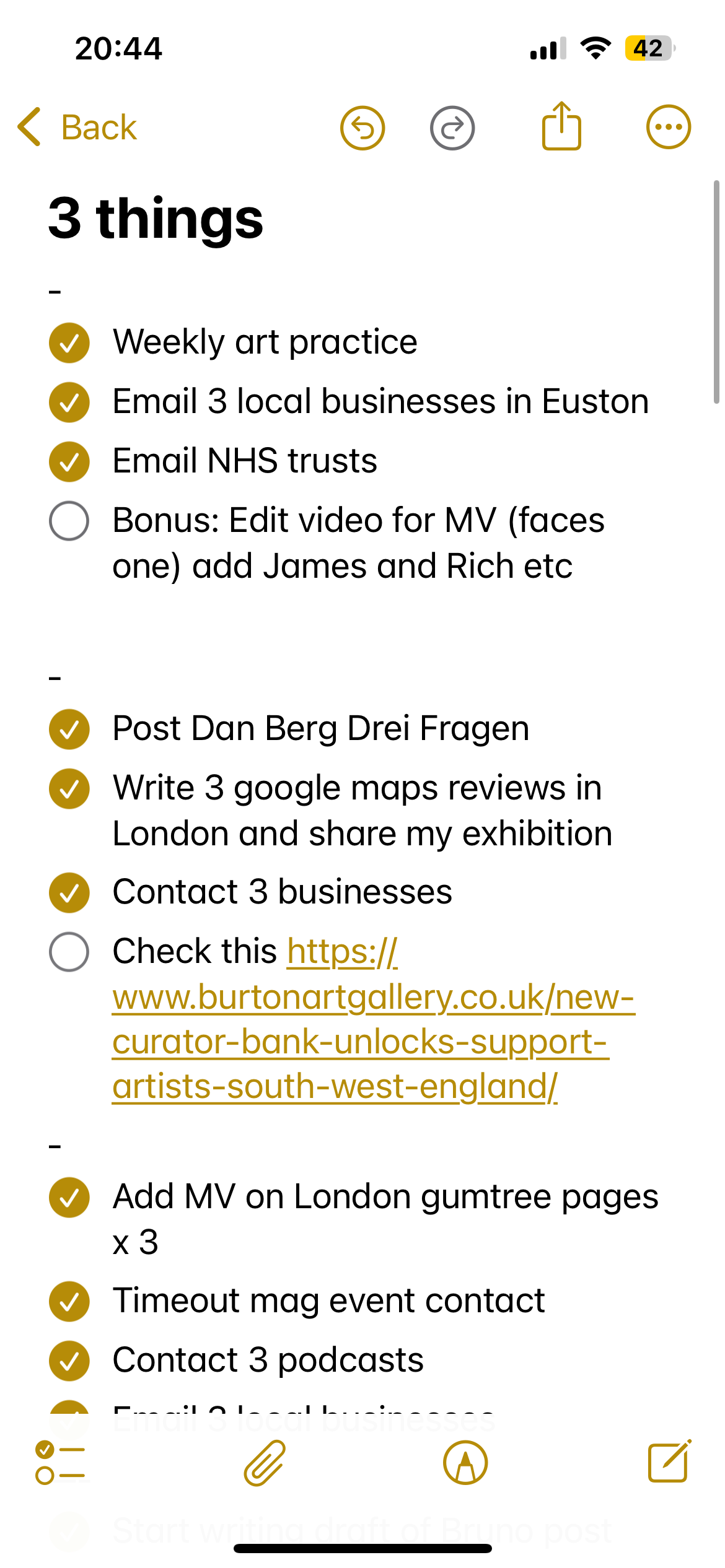Uncheck Email NHS trusts
The image size is (725, 1568).
click(69, 461)
